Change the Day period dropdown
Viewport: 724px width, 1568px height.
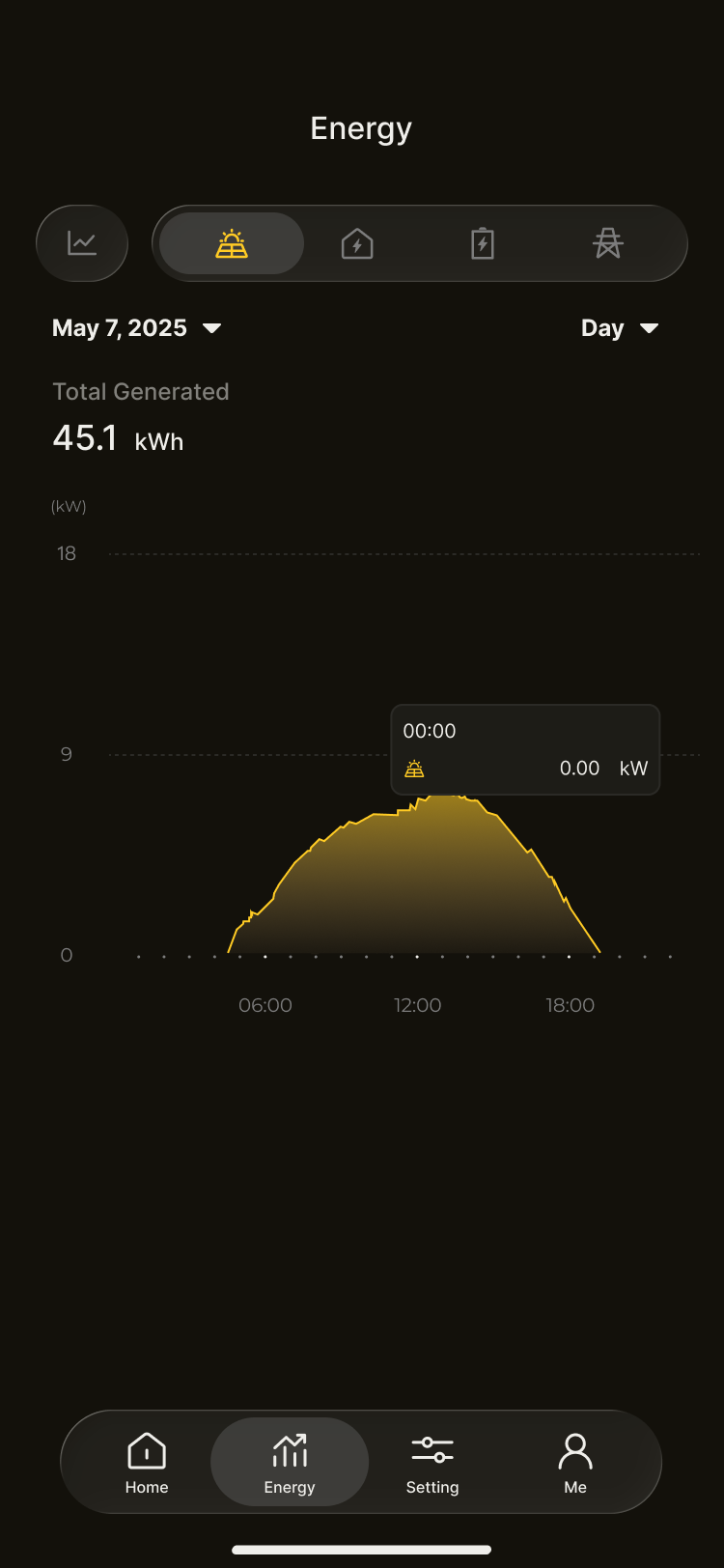[x=619, y=328]
